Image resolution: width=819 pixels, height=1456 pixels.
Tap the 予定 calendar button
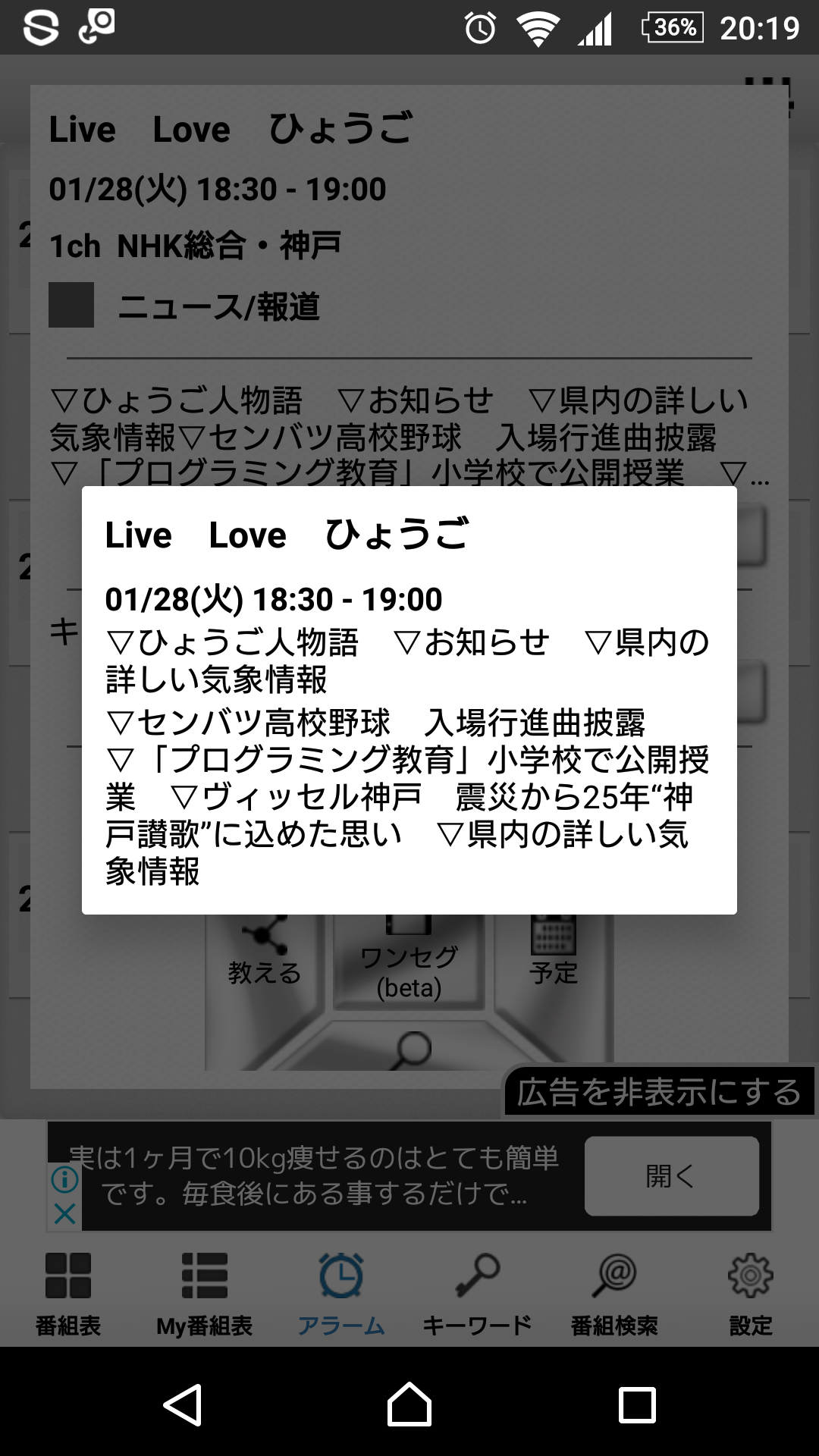click(554, 954)
